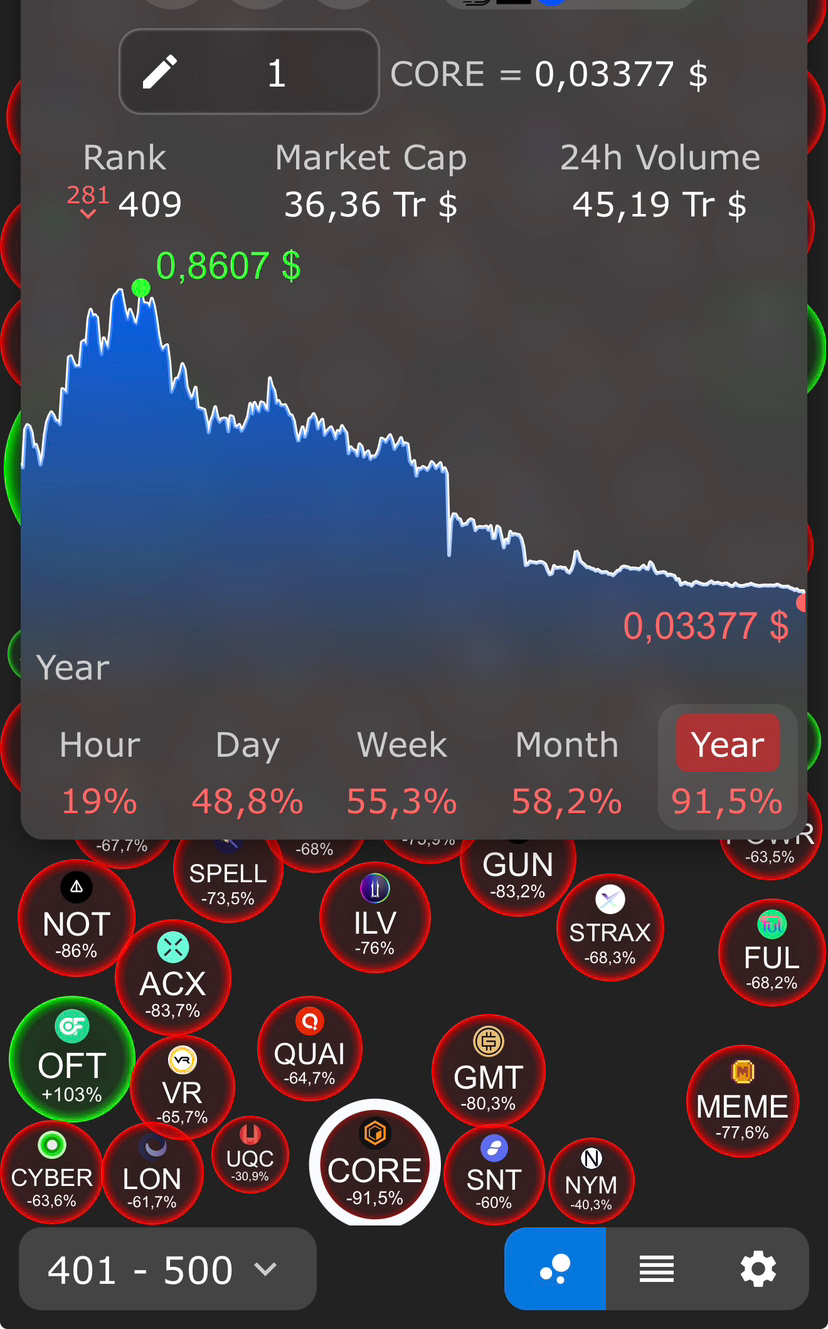This screenshot has width=828, height=1329.
Task: Open the settings gear
Action: [757, 1269]
